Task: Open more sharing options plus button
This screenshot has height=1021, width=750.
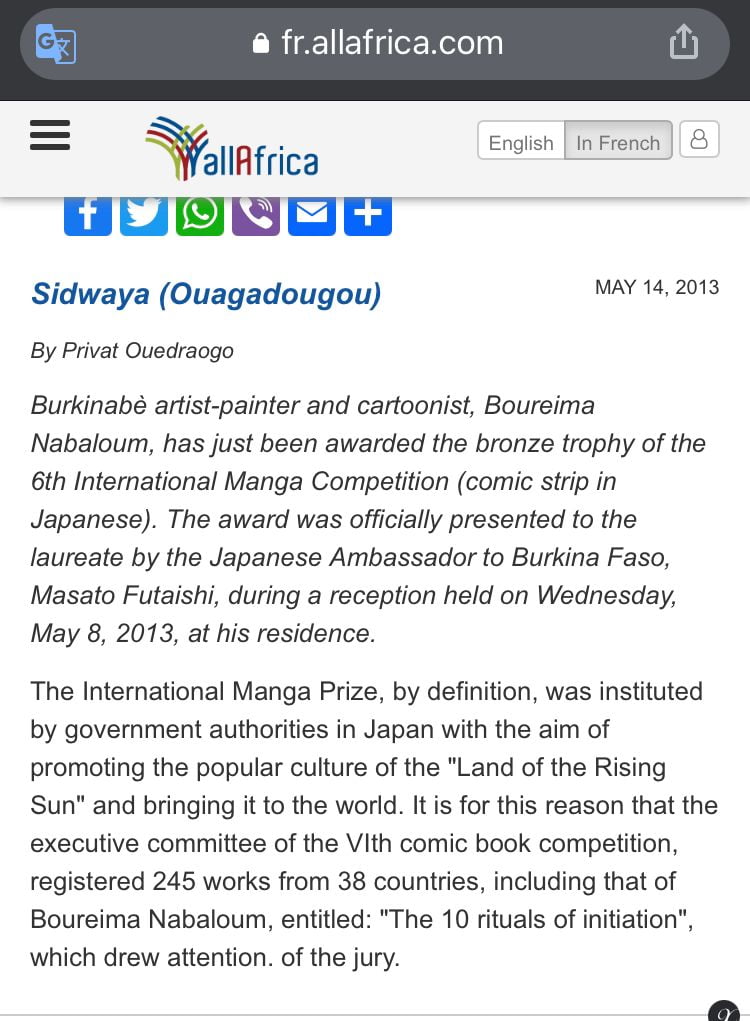Action: click(x=368, y=215)
